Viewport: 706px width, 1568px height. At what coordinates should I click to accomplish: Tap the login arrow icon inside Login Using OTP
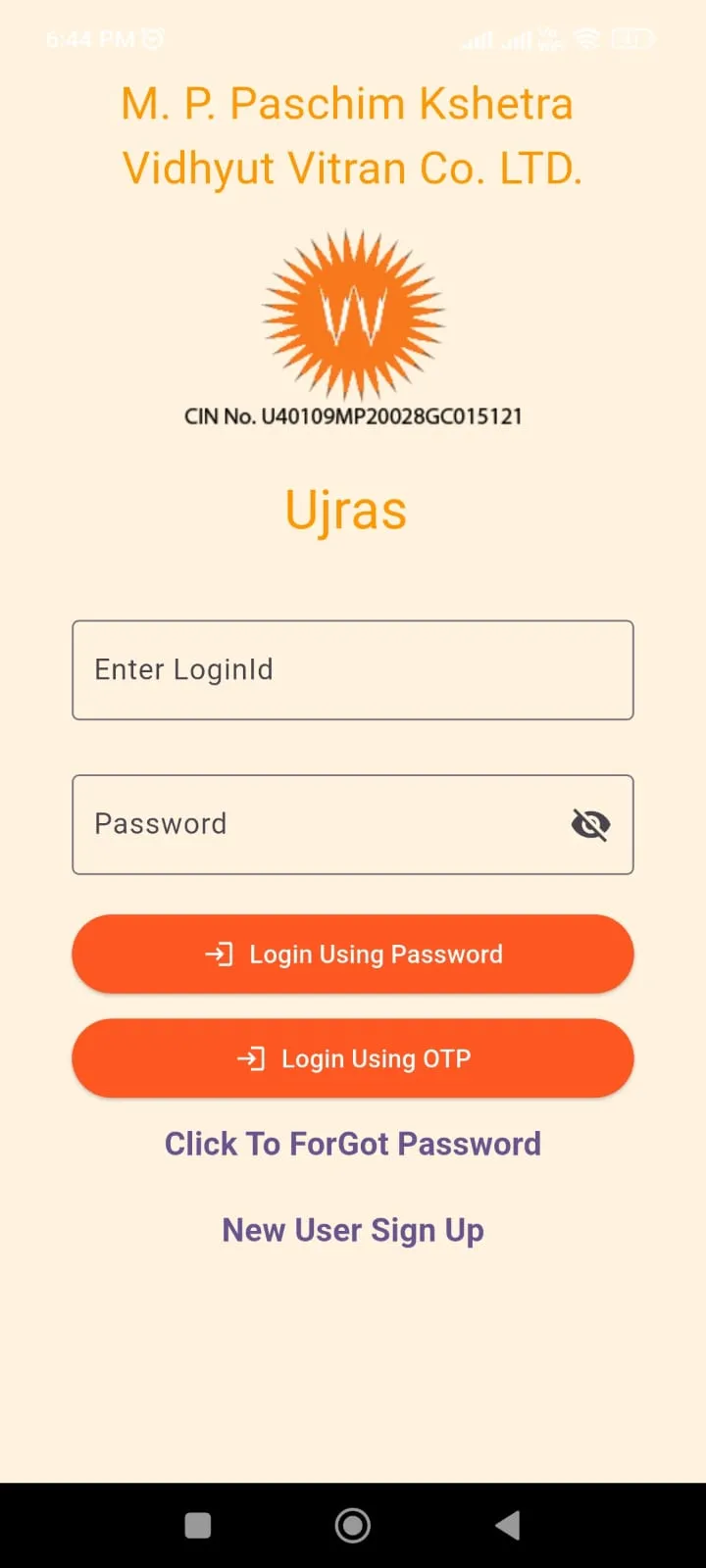click(x=252, y=1058)
